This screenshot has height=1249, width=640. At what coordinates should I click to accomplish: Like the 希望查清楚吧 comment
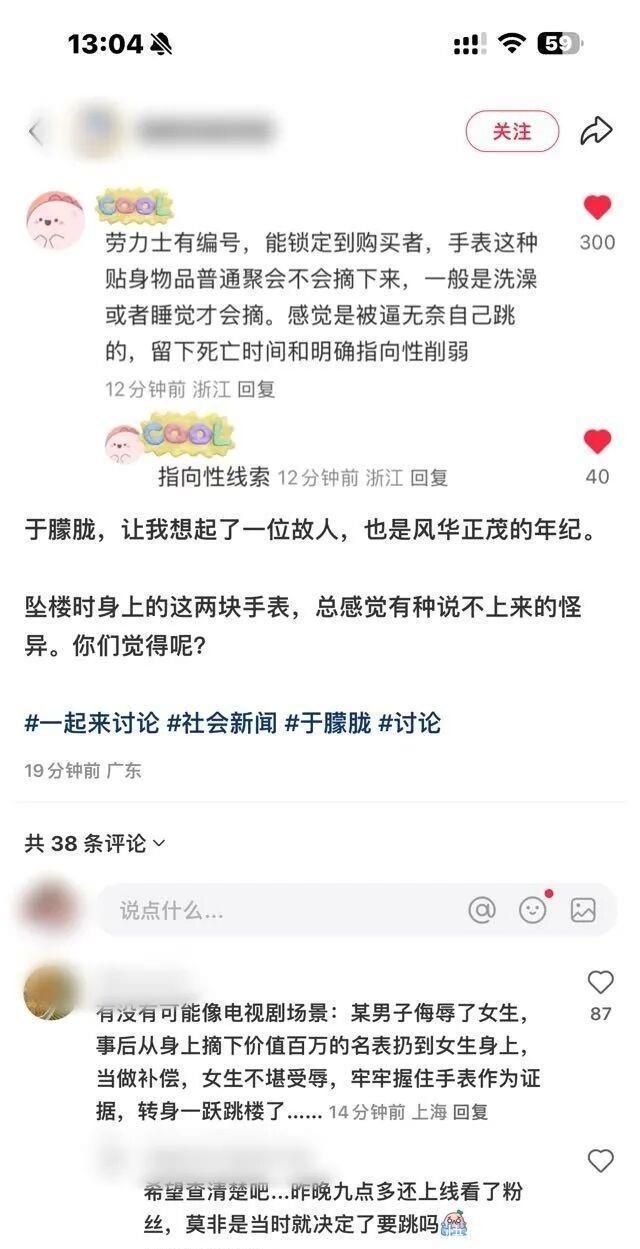[600, 1161]
